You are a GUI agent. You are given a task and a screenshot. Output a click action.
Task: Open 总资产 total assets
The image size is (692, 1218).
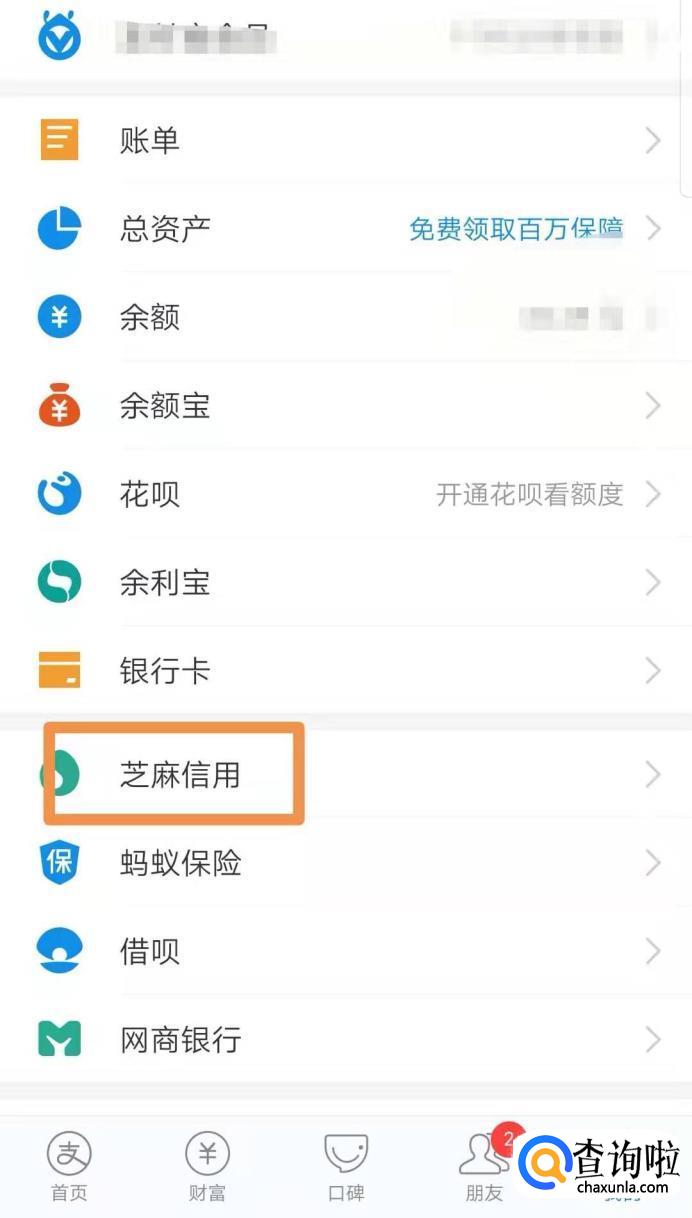coord(165,229)
